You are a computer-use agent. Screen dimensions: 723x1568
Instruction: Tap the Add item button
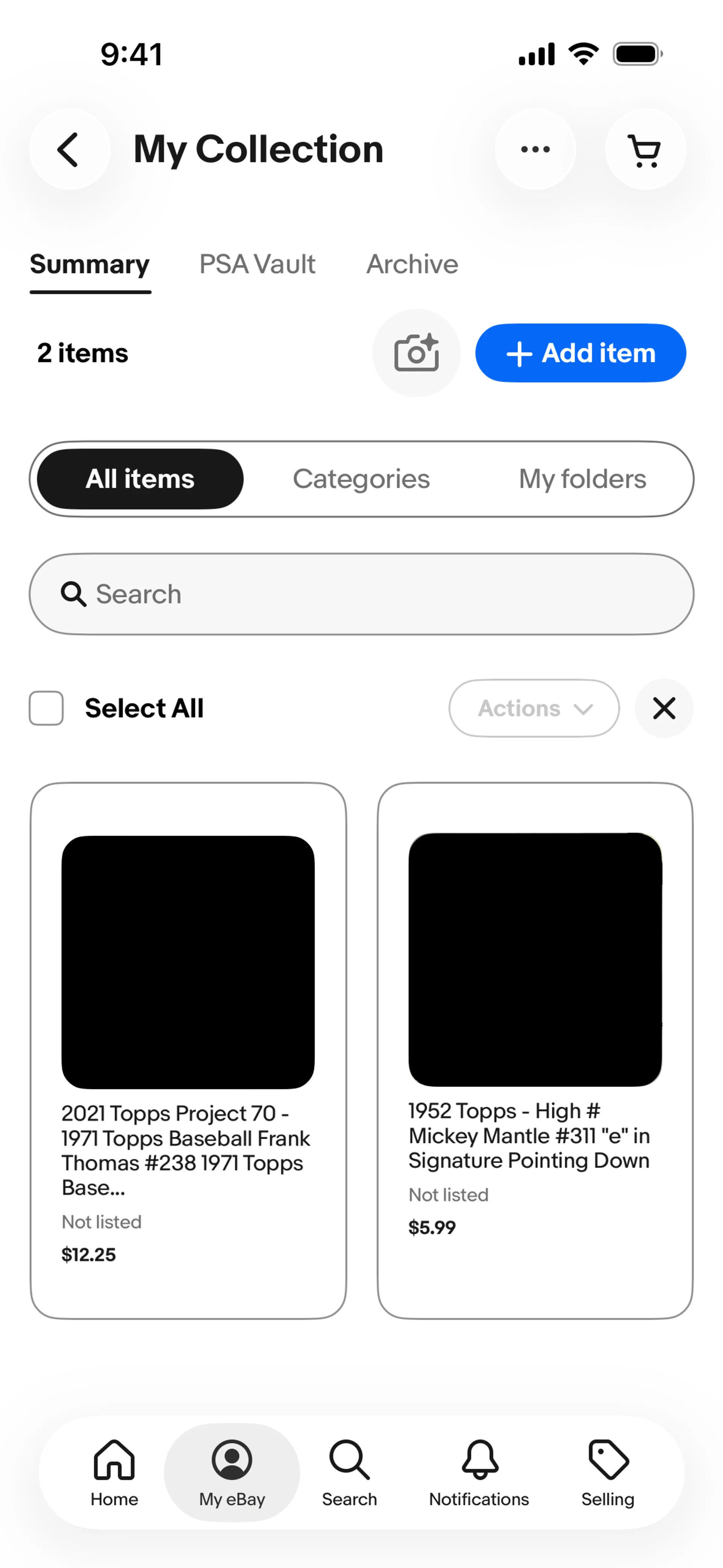point(580,353)
